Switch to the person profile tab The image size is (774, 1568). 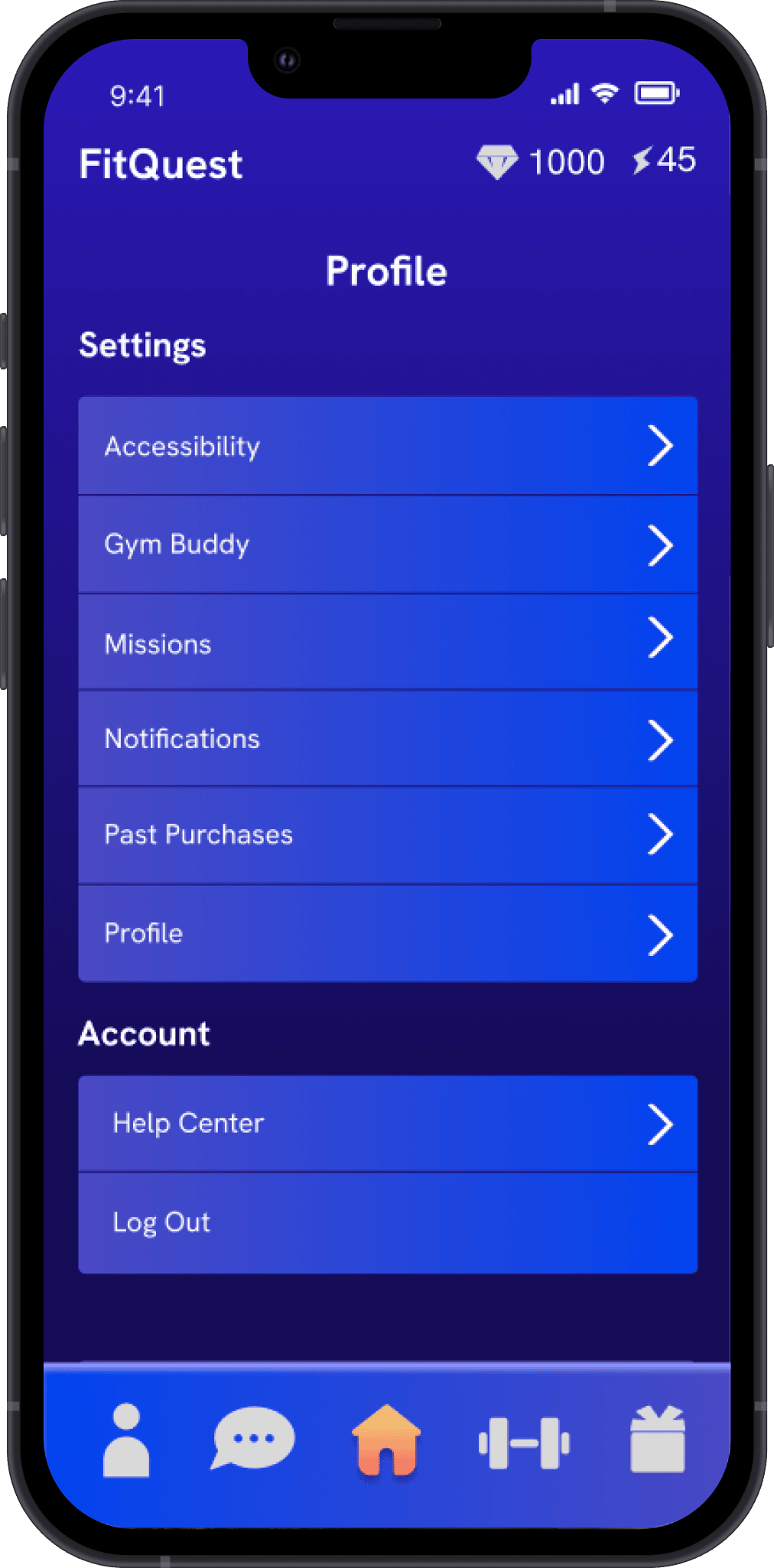pos(126,1440)
